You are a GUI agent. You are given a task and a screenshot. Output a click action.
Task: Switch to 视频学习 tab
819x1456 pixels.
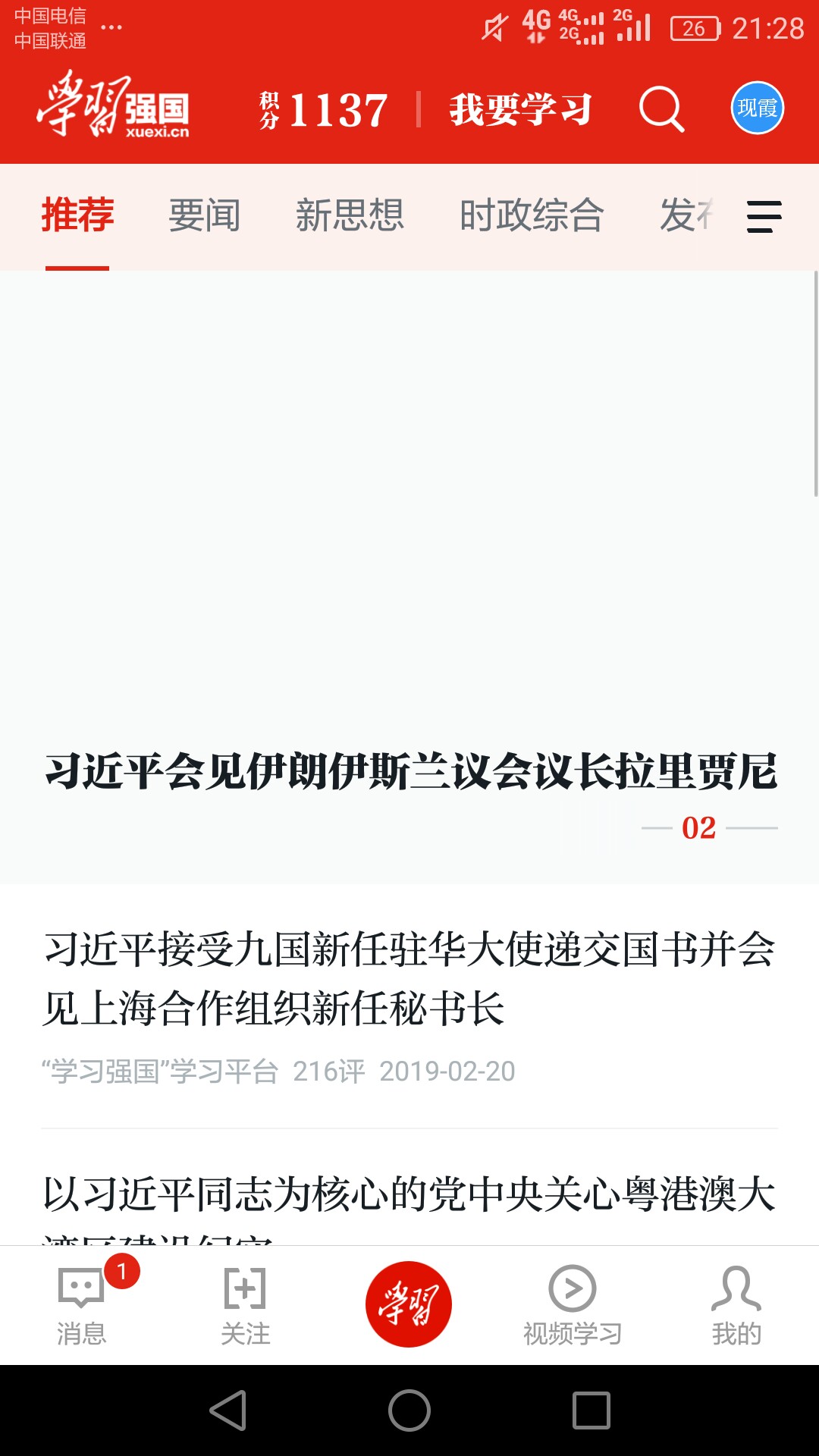(x=573, y=1306)
